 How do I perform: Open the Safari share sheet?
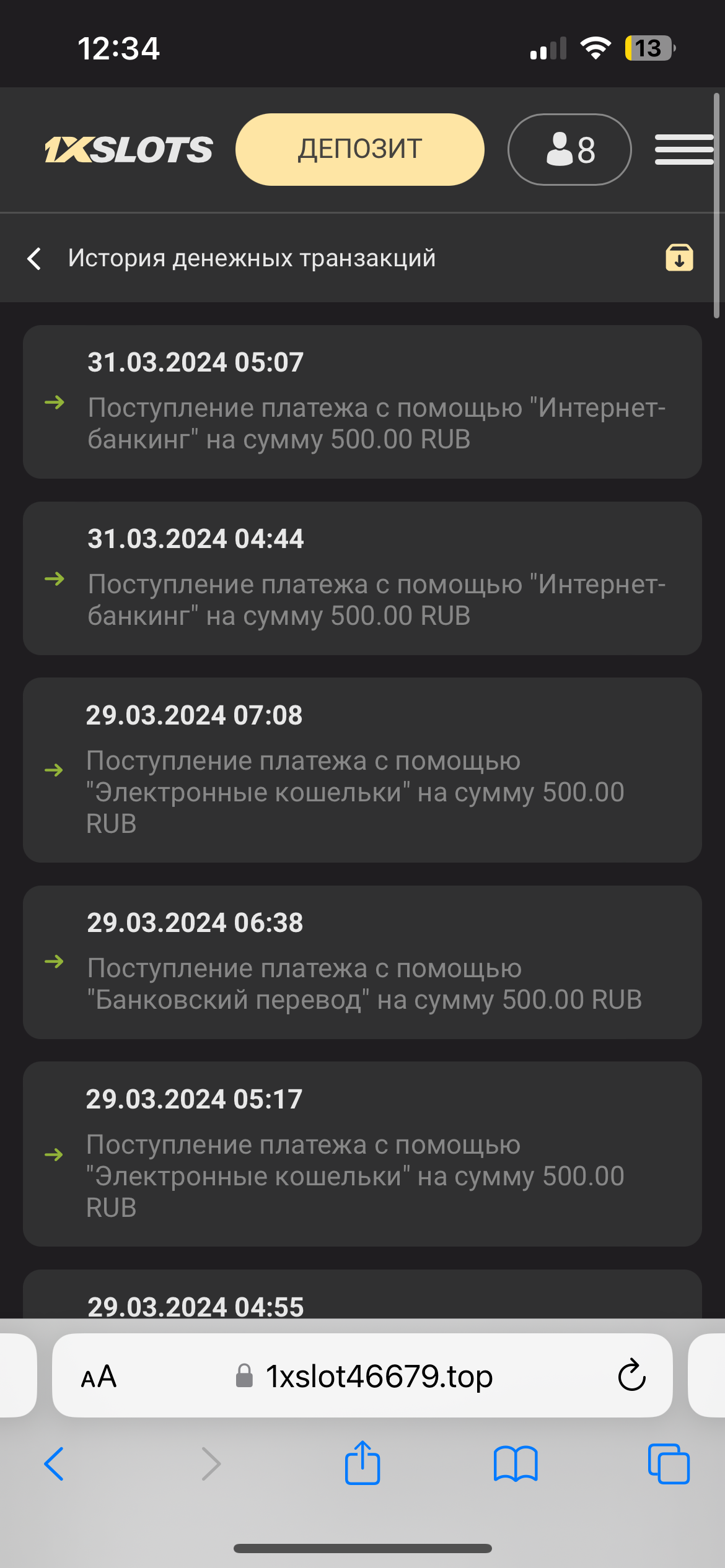pos(362,1463)
